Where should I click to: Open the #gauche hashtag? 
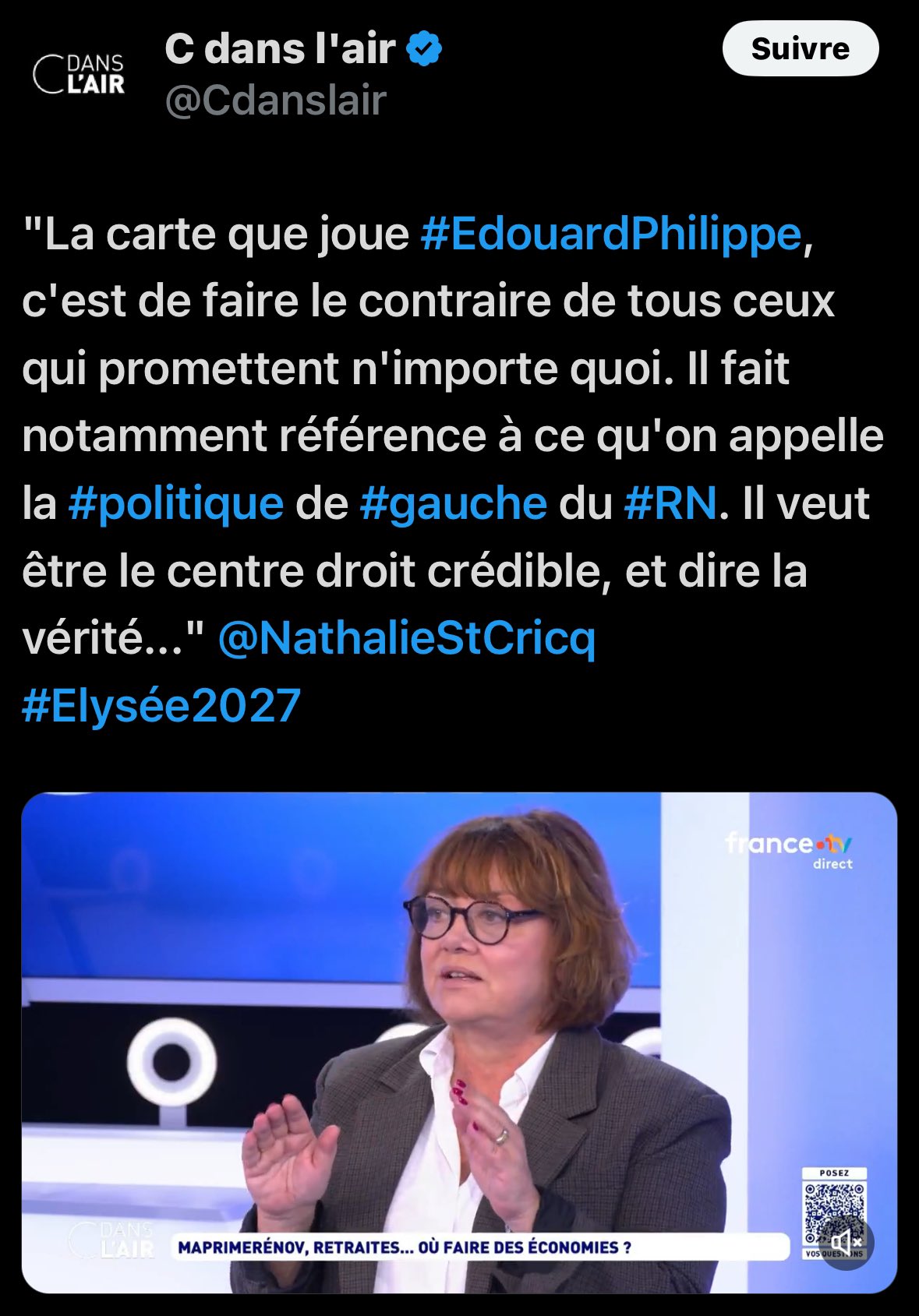click(454, 503)
